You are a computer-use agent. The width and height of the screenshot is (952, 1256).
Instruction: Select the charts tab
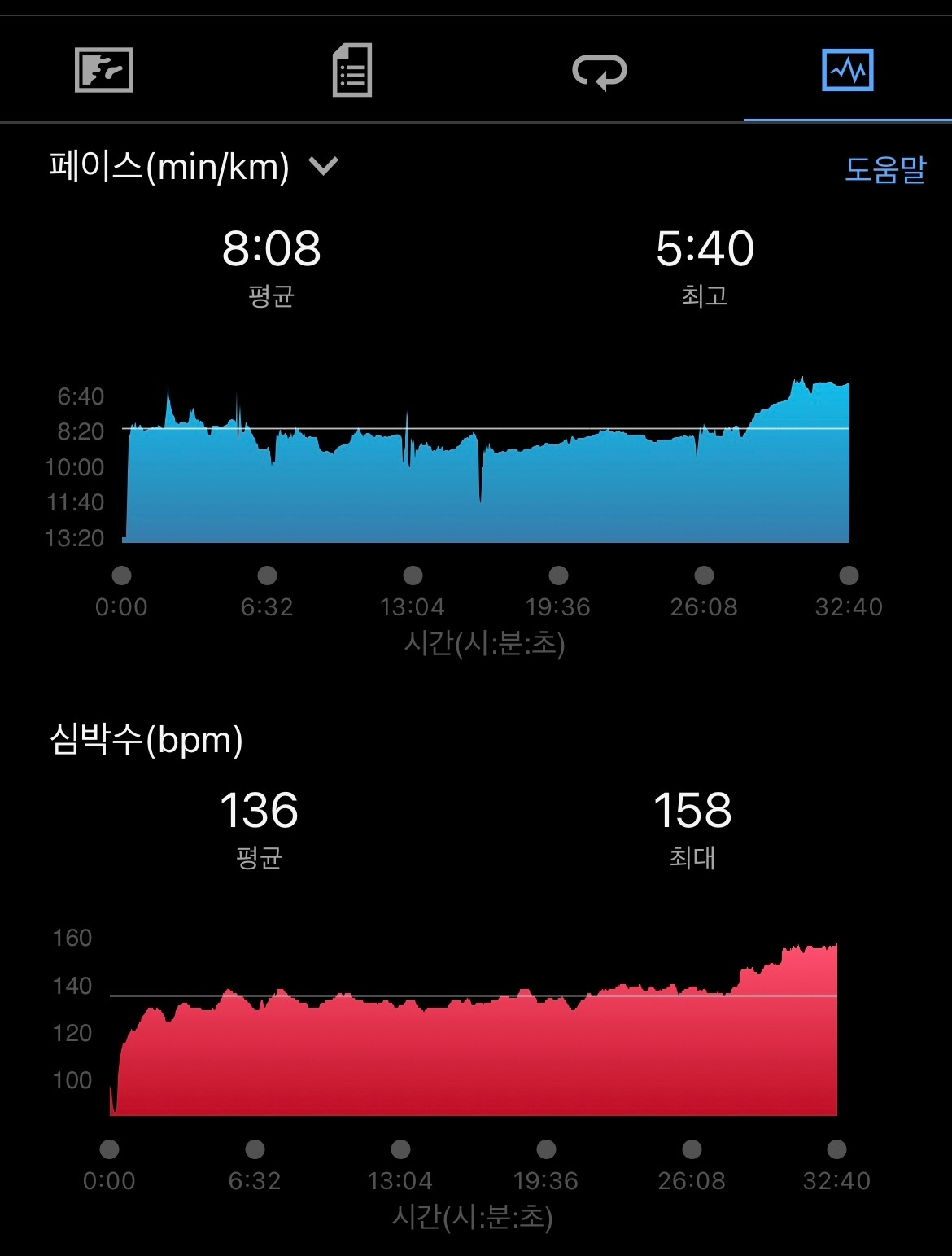[x=847, y=70]
